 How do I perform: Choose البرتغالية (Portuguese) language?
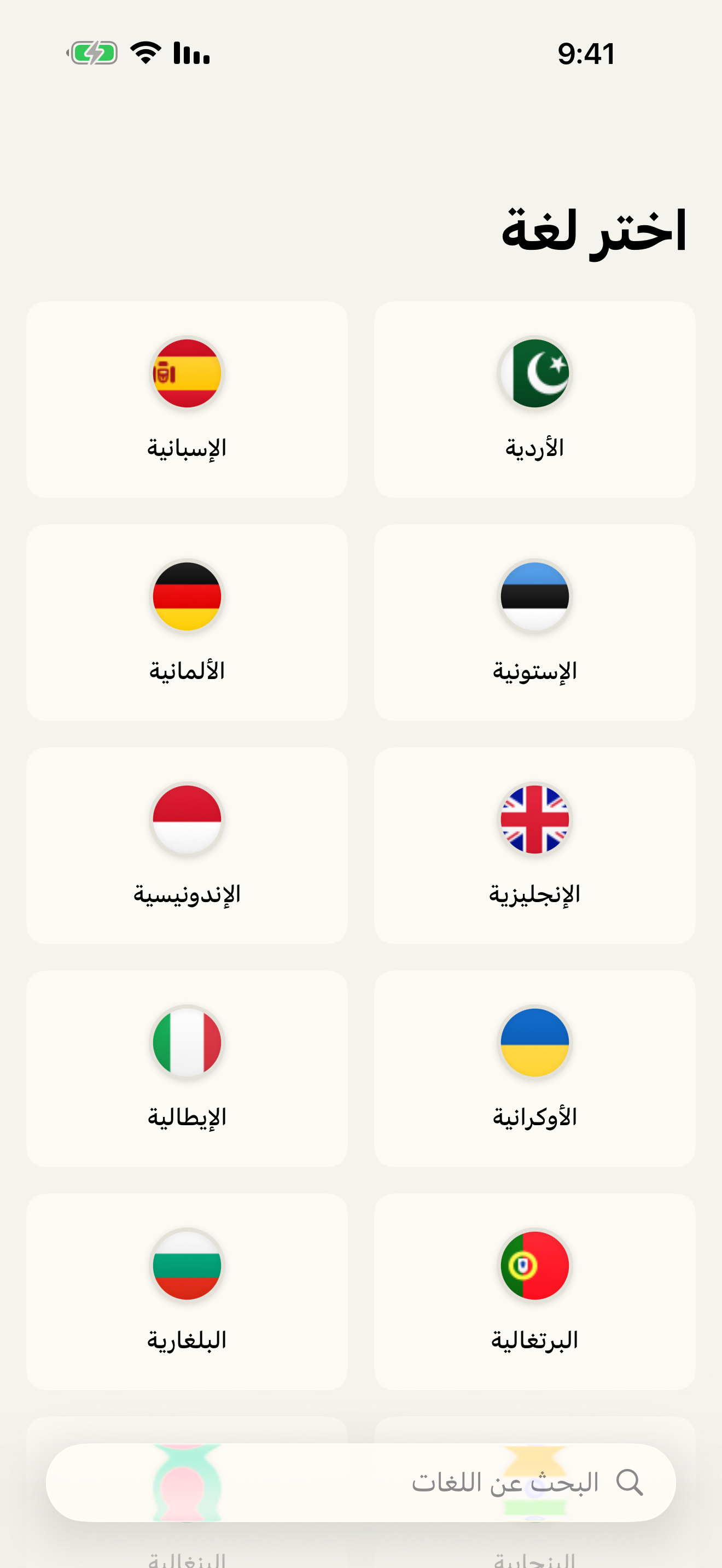[534, 1290]
